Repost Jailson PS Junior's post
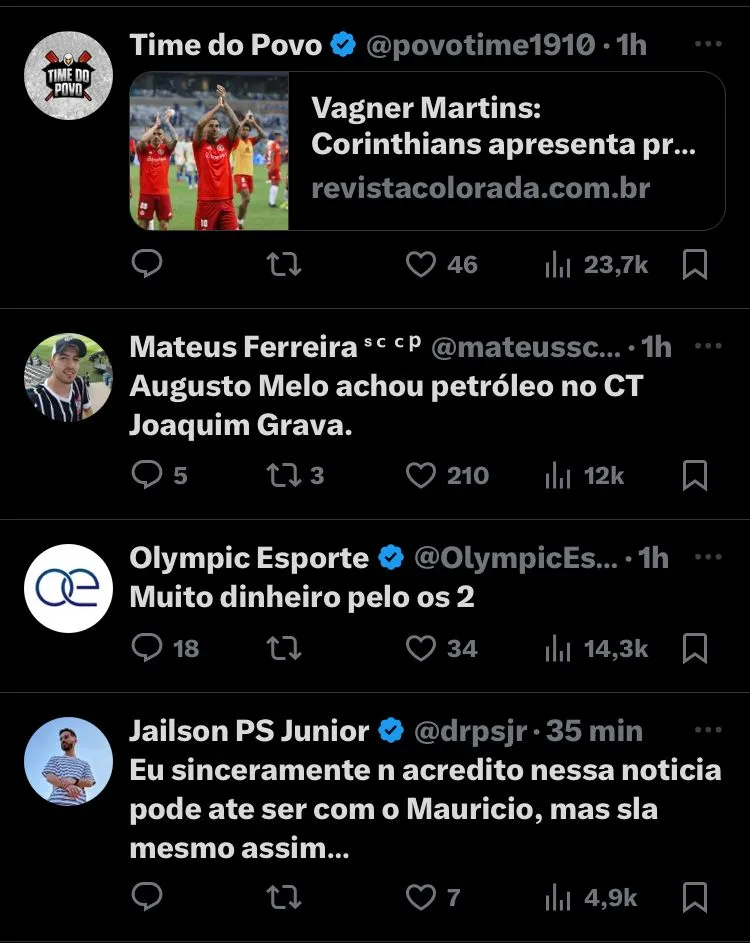This screenshot has width=750, height=943. tap(284, 898)
